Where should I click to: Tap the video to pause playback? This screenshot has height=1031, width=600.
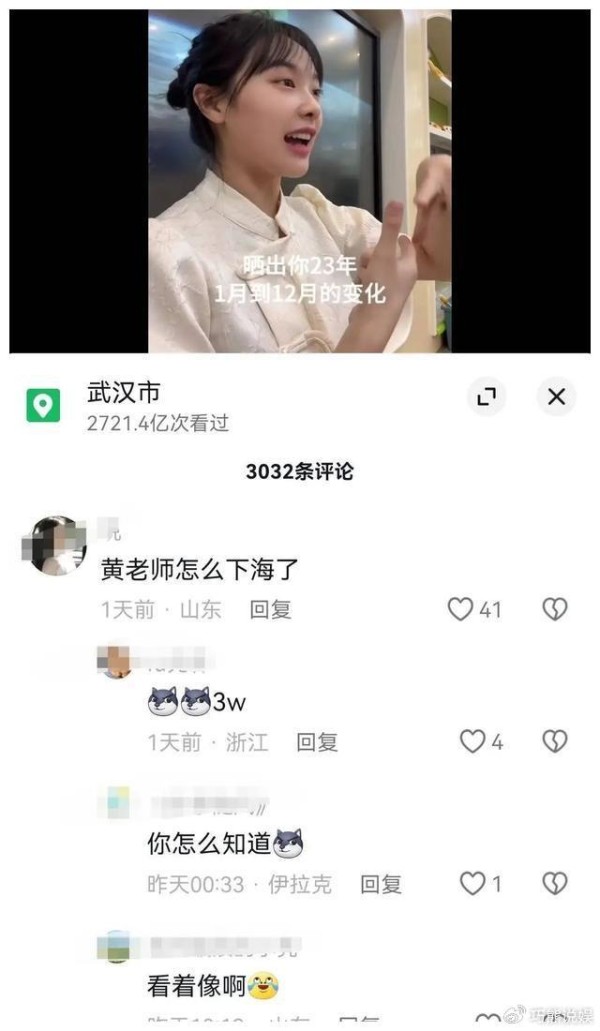click(300, 181)
